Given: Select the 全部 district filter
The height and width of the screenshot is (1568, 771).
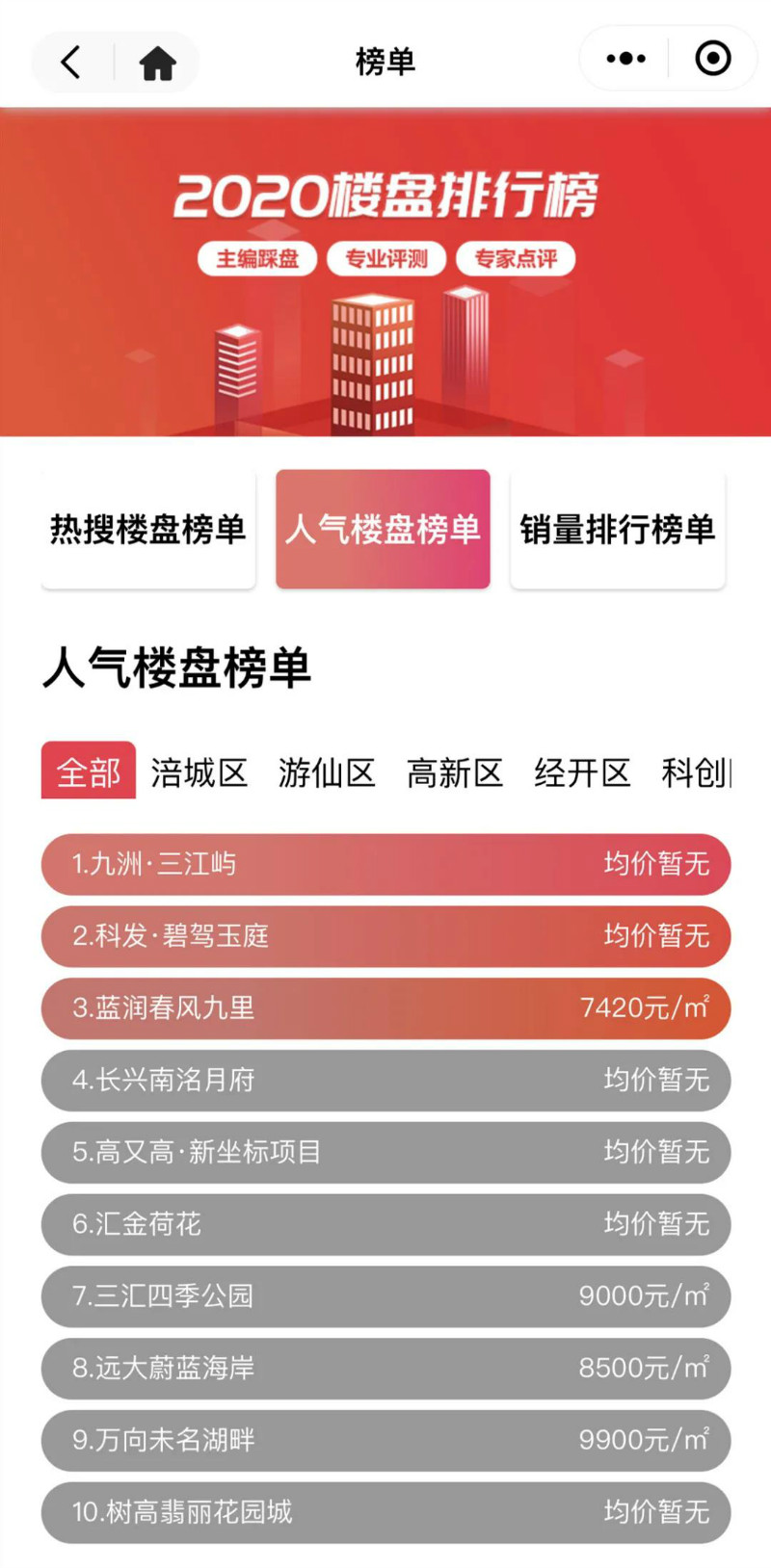Looking at the screenshot, I should (89, 771).
